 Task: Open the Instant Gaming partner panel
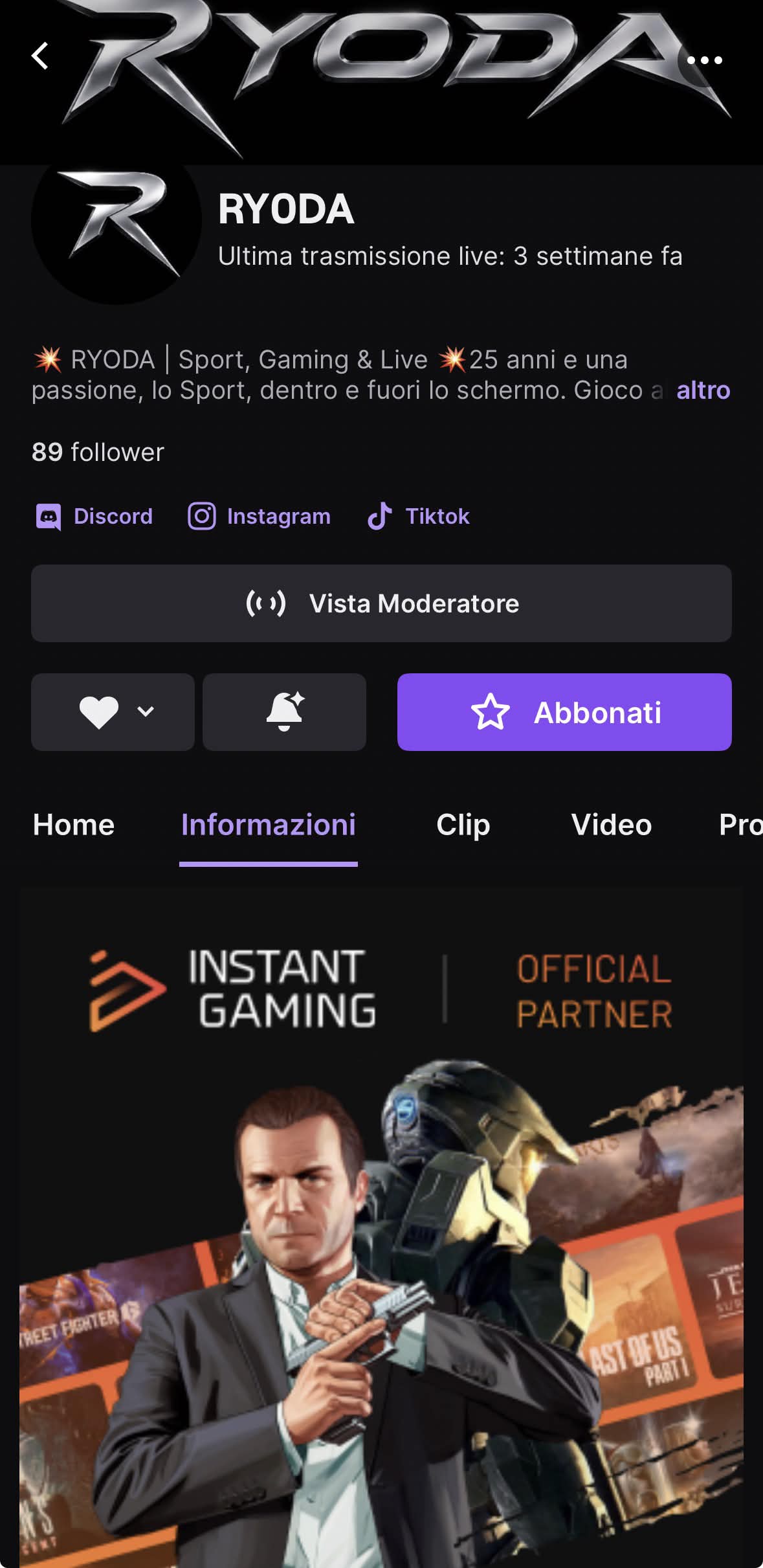[381, 1227]
